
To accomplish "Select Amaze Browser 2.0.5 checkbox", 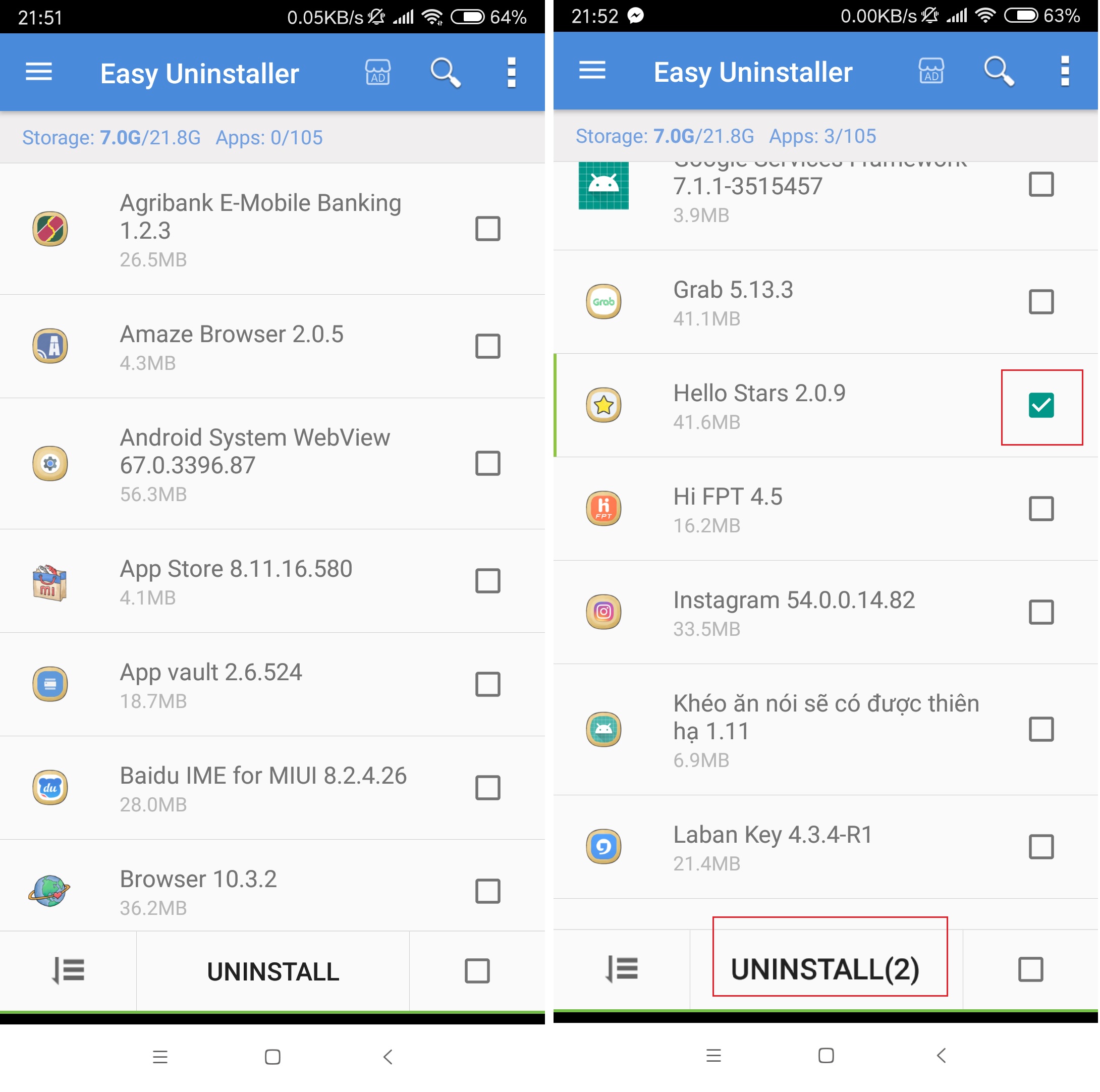I will [x=487, y=346].
